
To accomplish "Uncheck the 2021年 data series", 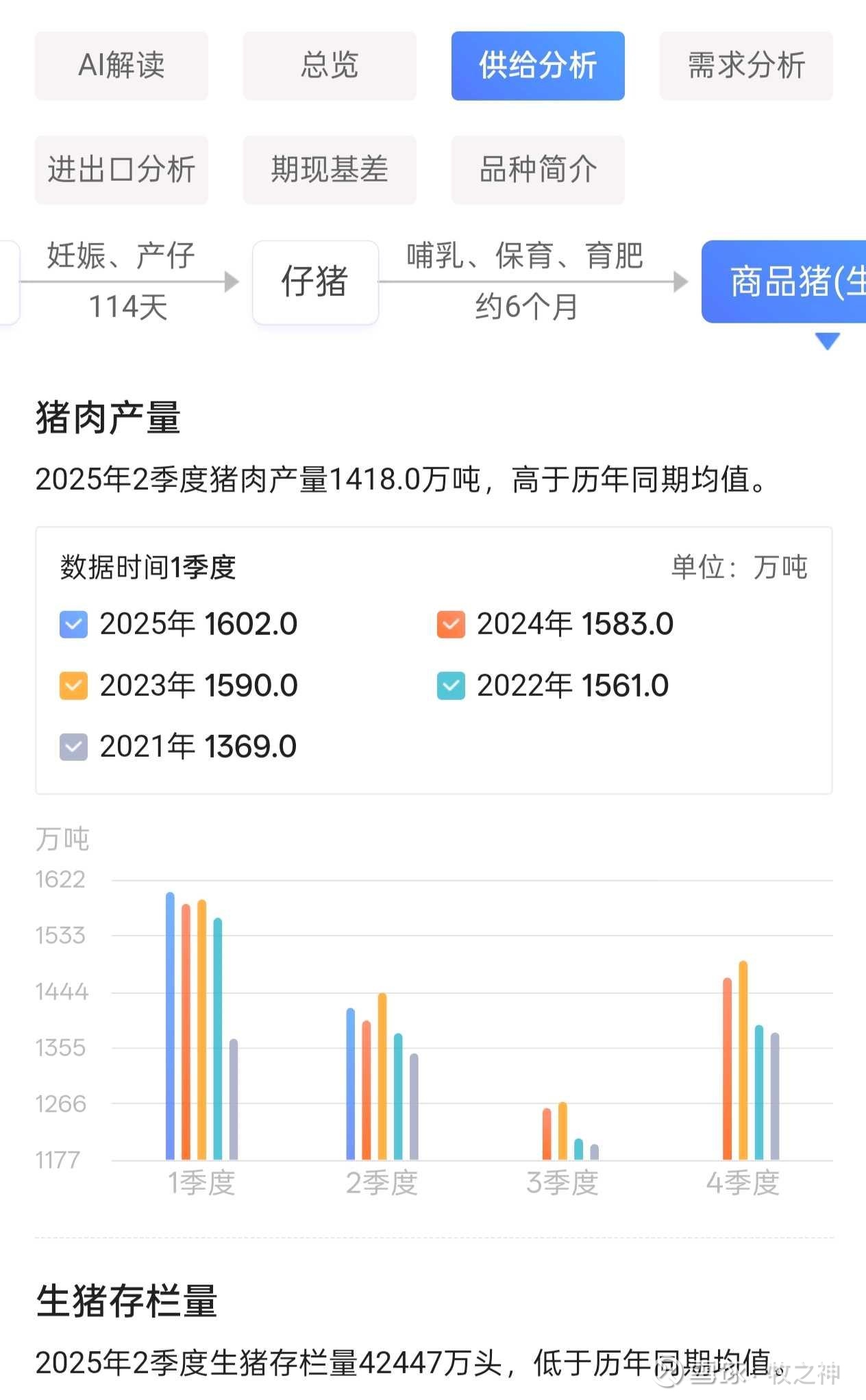I will pyautogui.click(x=74, y=747).
